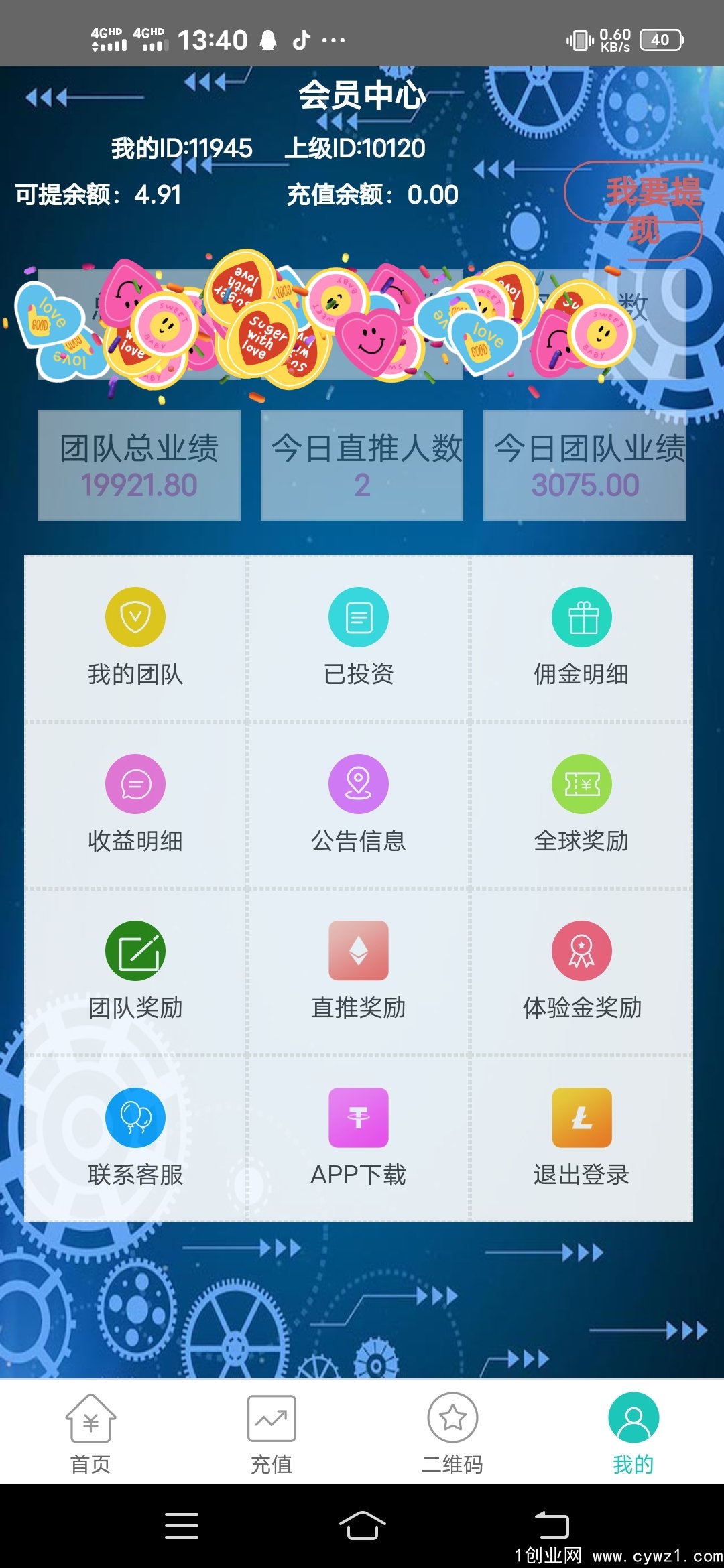Open 已投资 investments
The width and height of the screenshot is (724, 1568).
pyautogui.click(x=359, y=637)
